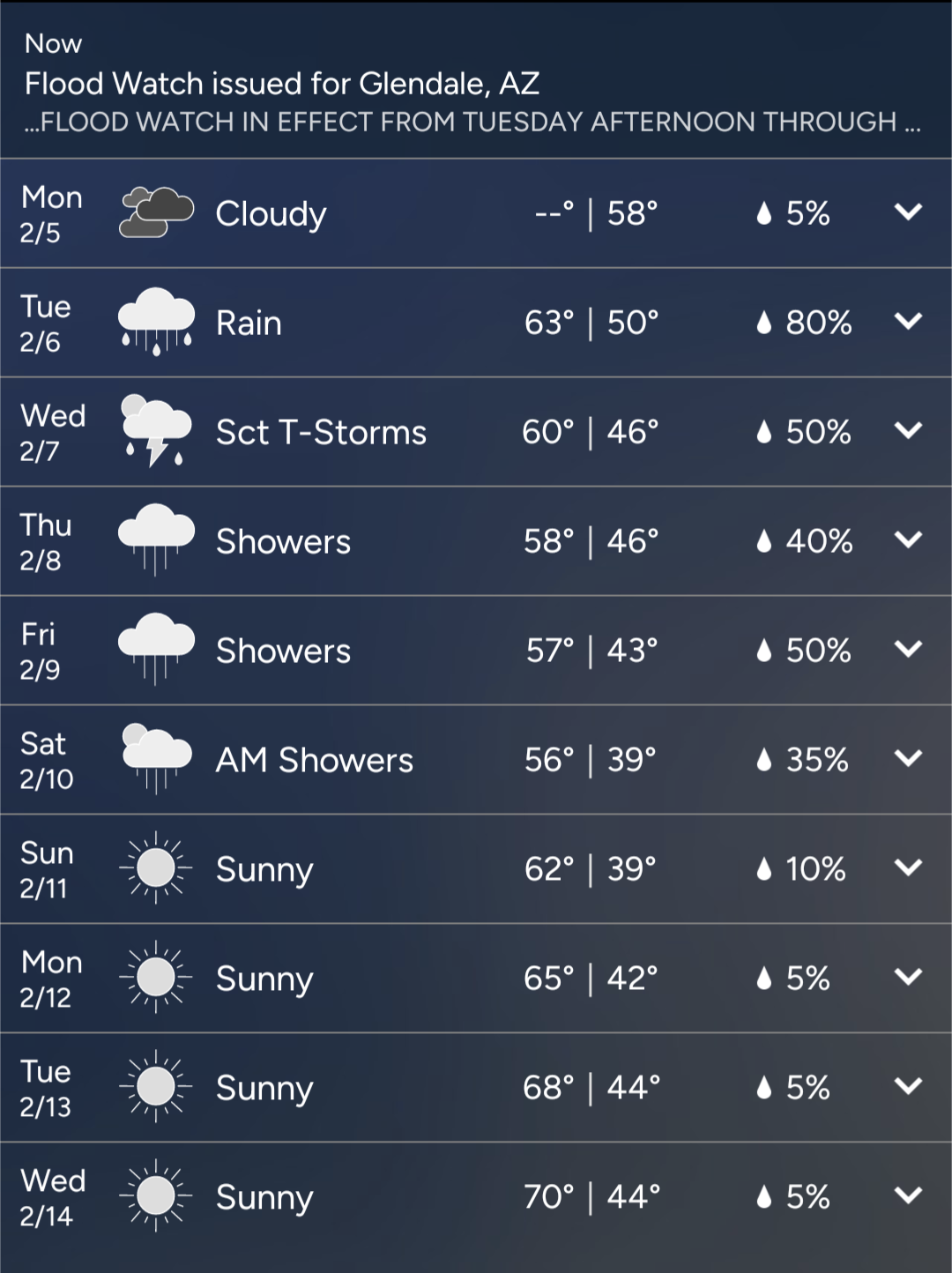Image resolution: width=952 pixels, height=1273 pixels.
Task: Select the sunny icon for Sunday 2/11
Action: (x=156, y=868)
